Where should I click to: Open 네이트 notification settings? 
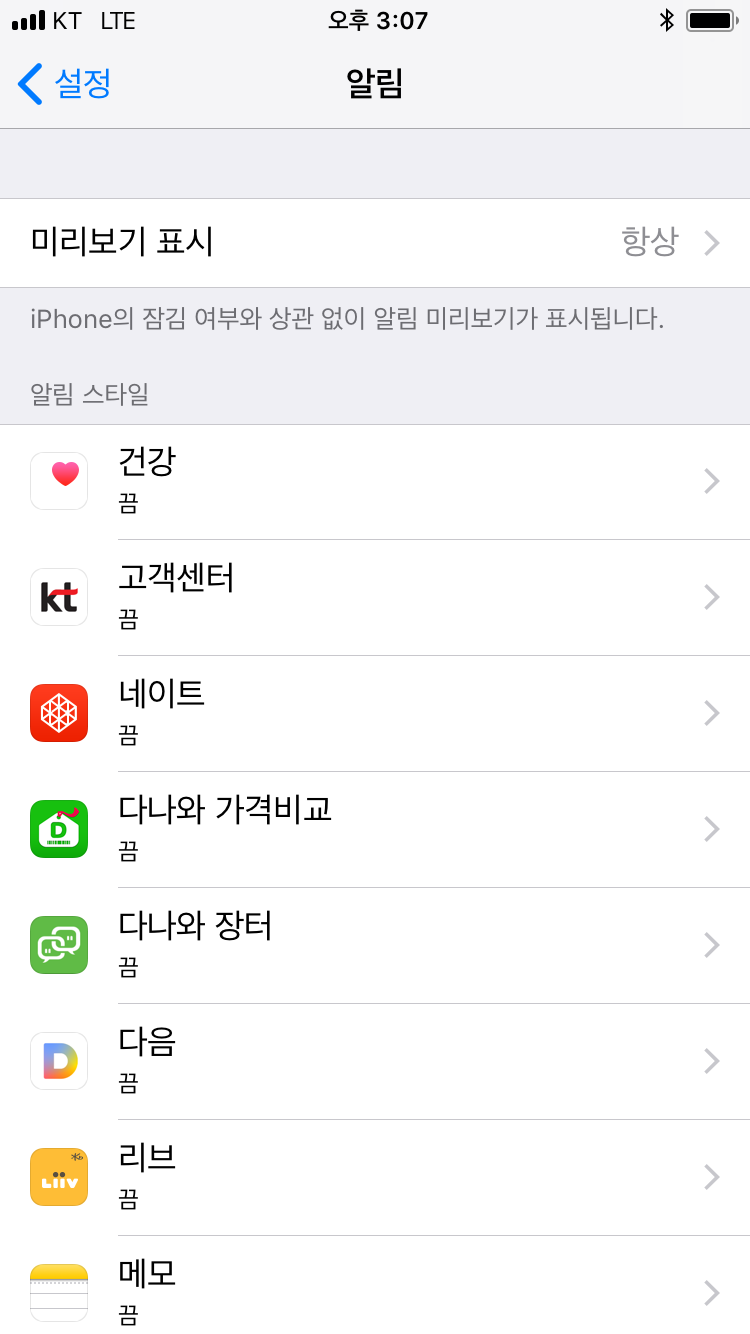click(375, 714)
